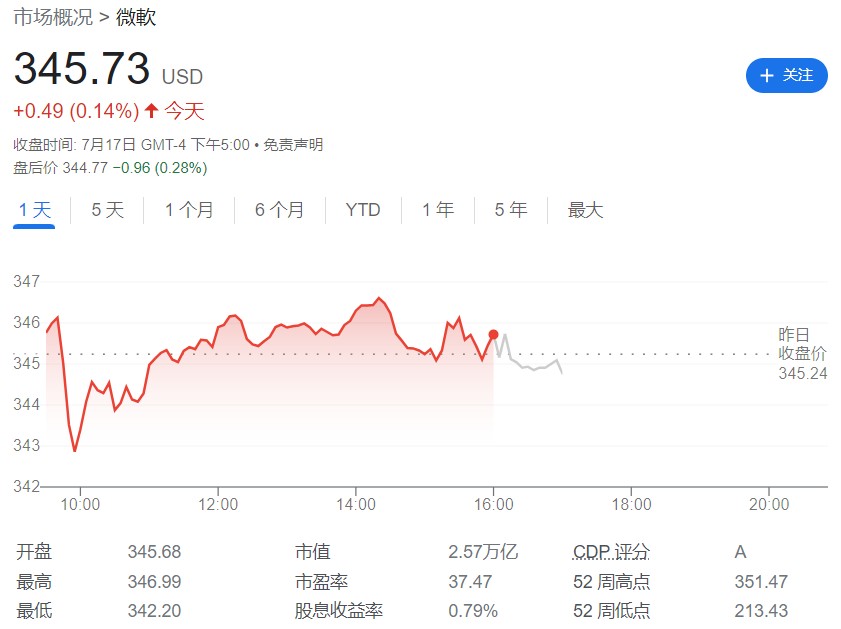The image size is (841, 629).
Task: Open the 市场概况 breadcrumb link
Action: pos(53,17)
